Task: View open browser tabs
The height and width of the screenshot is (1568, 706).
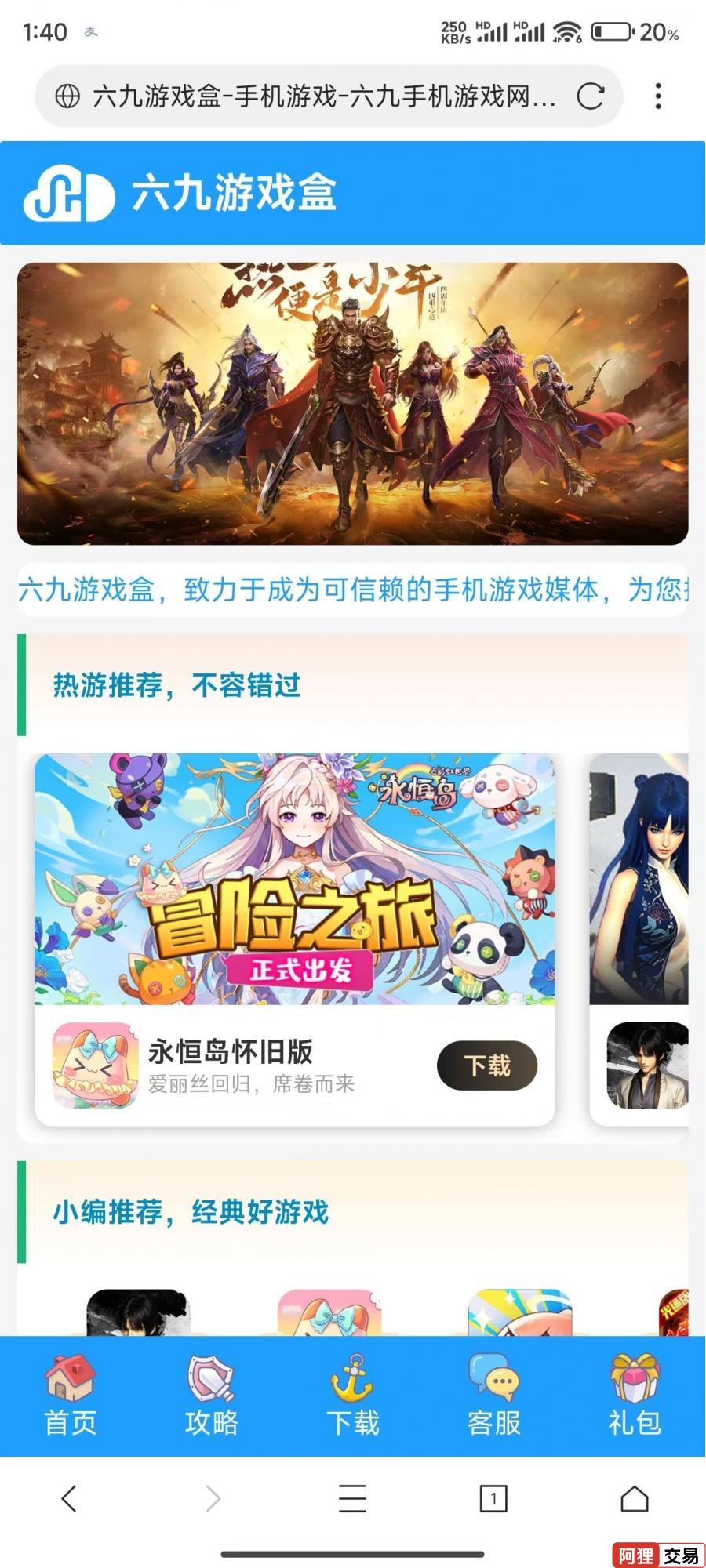Action: pyautogui.click(x=493, y=1498)
